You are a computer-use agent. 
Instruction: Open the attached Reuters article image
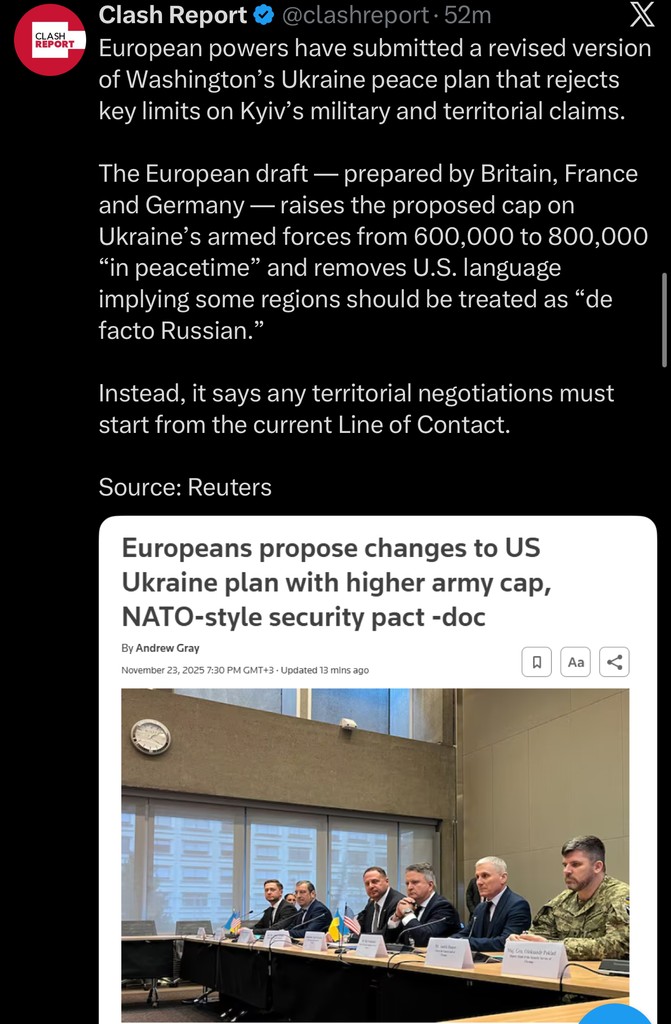377,770
